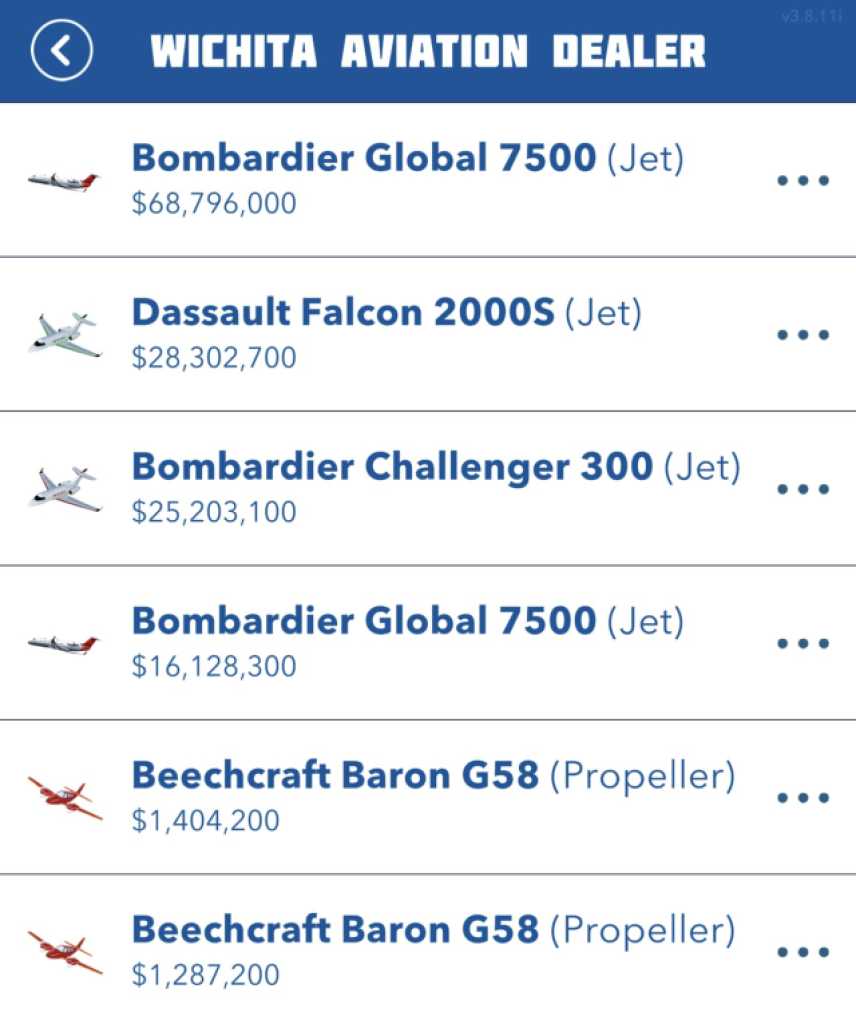Open options menu for Bombardier Challenger 300
This screenshot has width=856, height=1024.
coord(803,489)
